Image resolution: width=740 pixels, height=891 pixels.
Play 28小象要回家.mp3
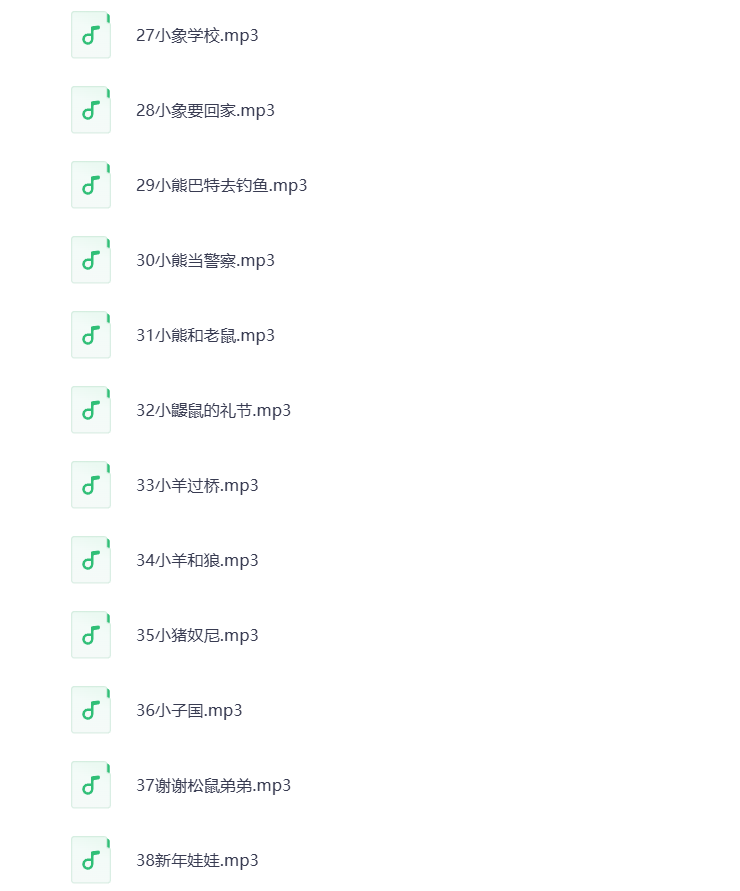[205, 111]
